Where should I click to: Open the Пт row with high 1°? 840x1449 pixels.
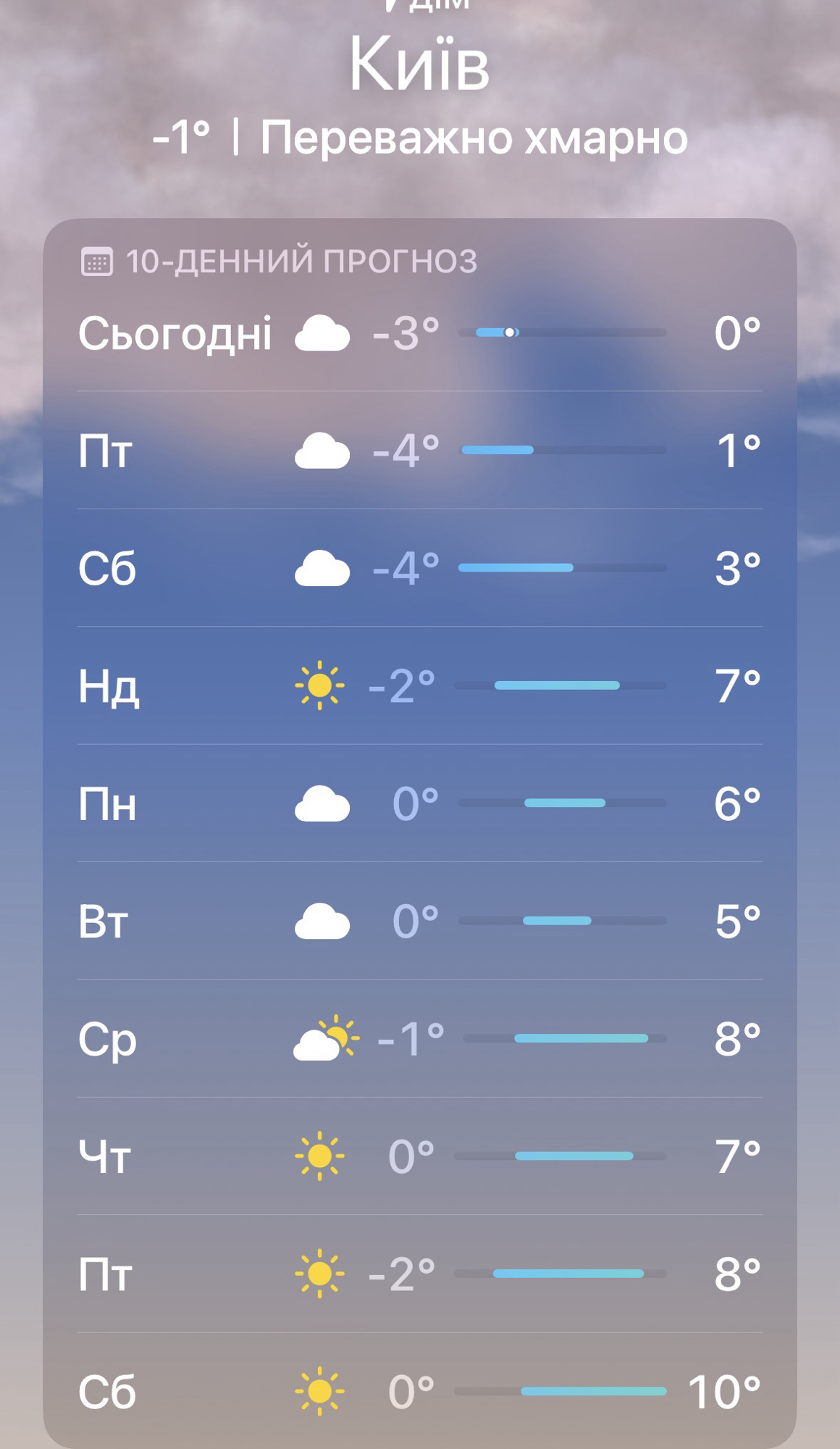[420, 451]
